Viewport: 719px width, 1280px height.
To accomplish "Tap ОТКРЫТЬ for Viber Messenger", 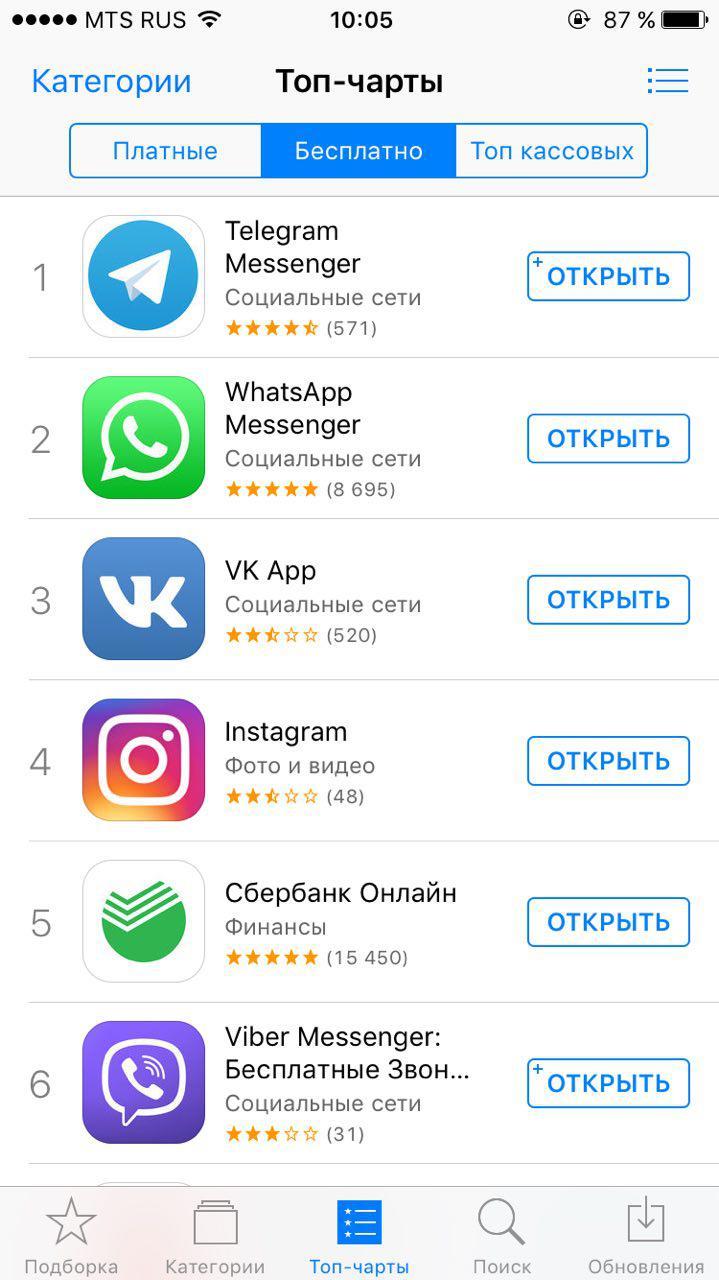I will click(x=608, y=1083).
